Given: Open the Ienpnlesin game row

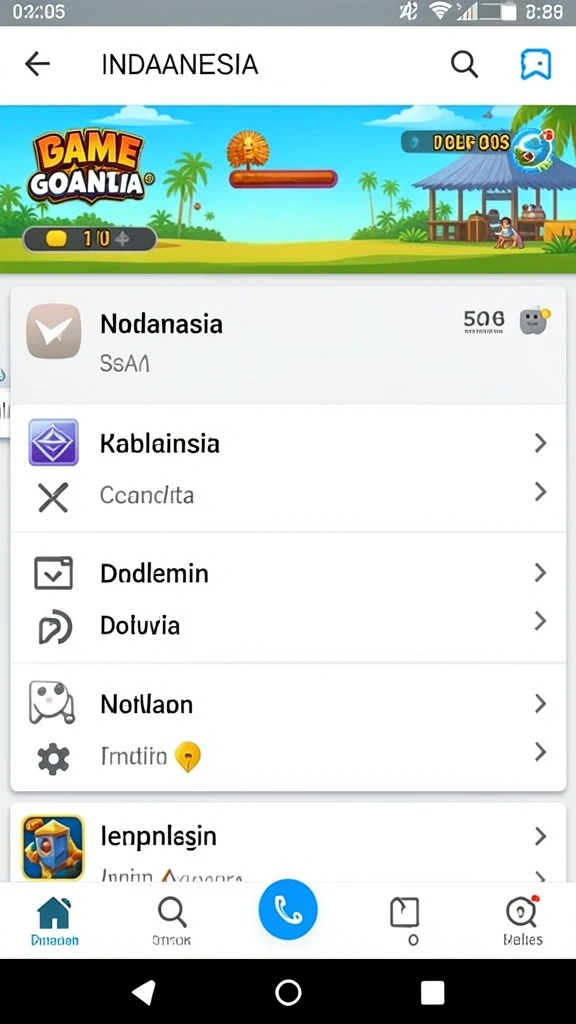Looking at the screenshot, I should point(288,842).
